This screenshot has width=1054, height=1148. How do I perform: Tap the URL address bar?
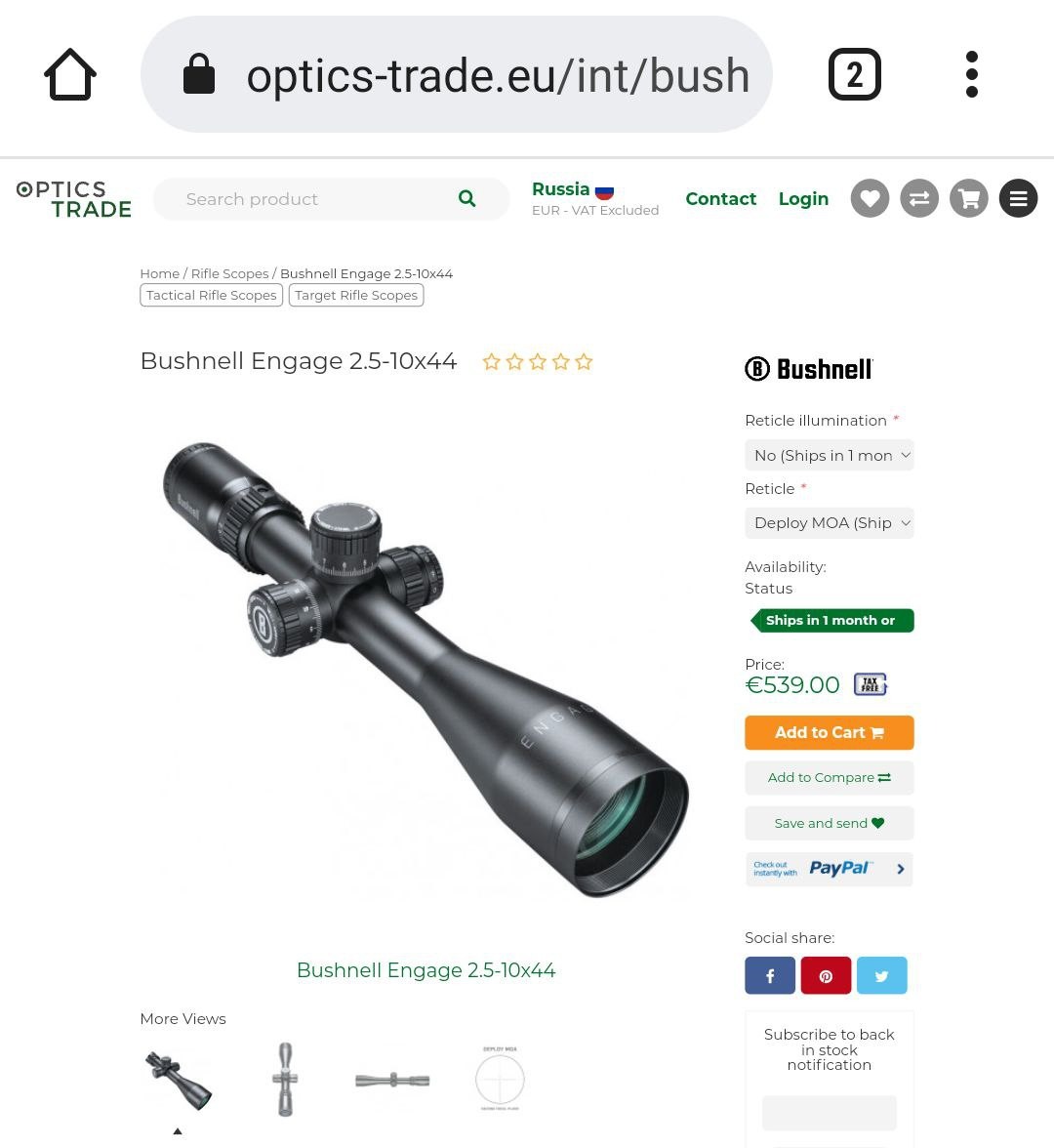point(457,75)
